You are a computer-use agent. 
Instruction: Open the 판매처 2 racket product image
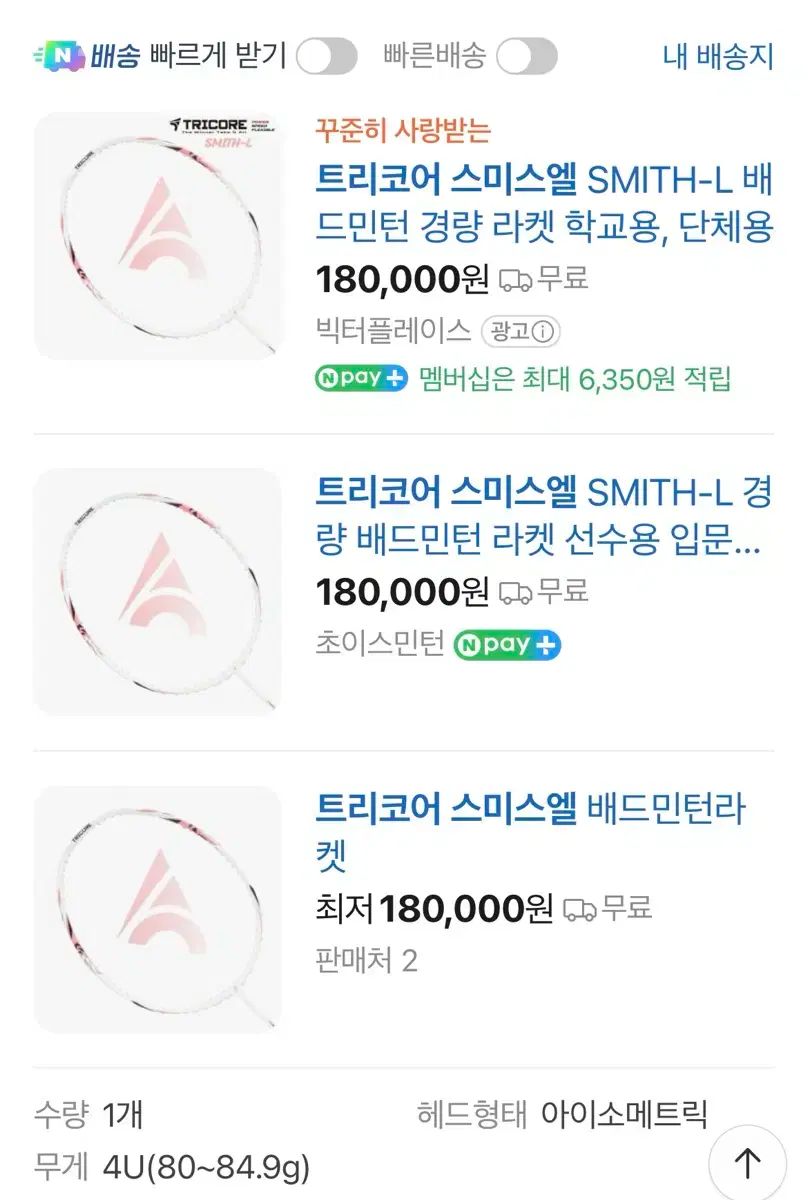[x=158, y=909]
